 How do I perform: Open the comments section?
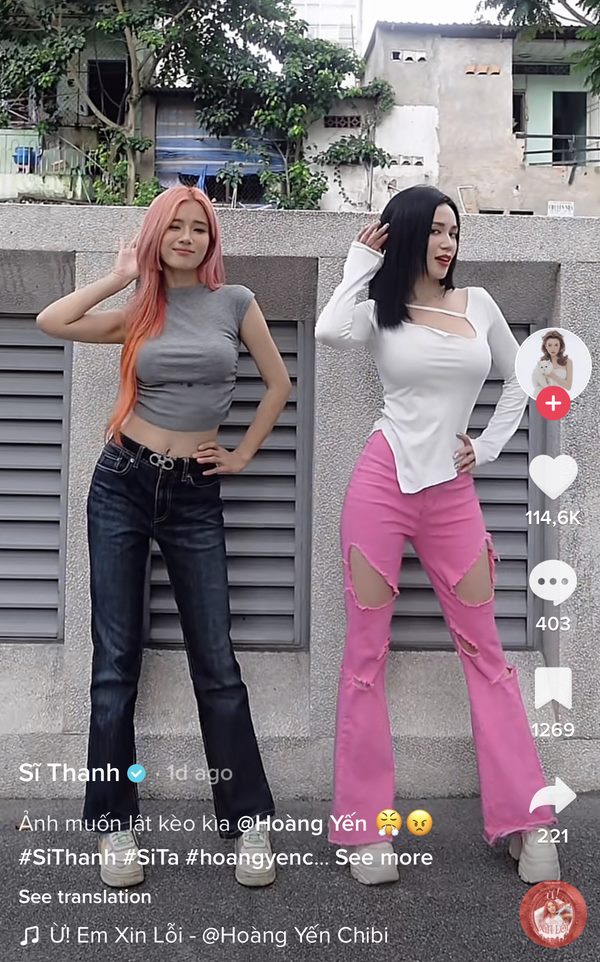pos(553,582)
